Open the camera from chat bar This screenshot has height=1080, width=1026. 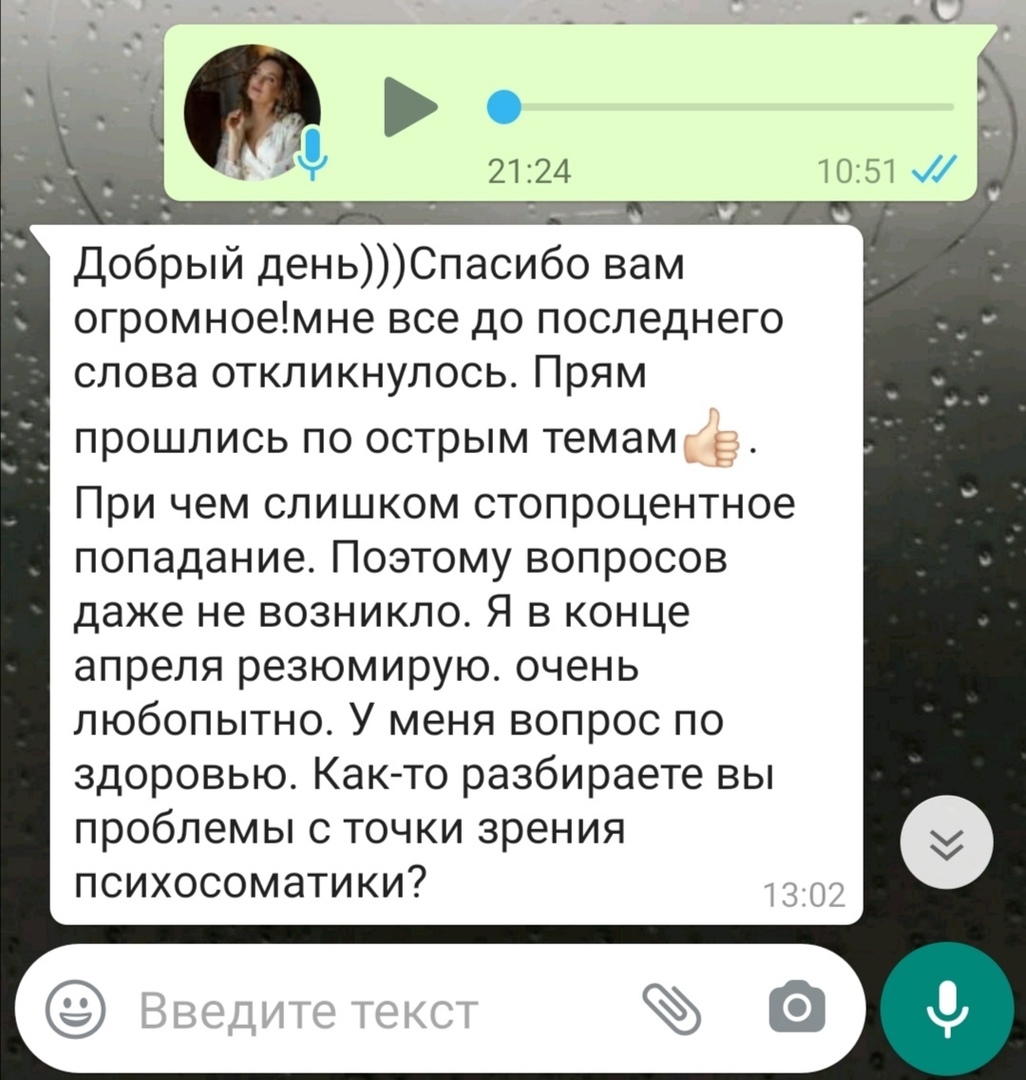[x=797, y=1009]
